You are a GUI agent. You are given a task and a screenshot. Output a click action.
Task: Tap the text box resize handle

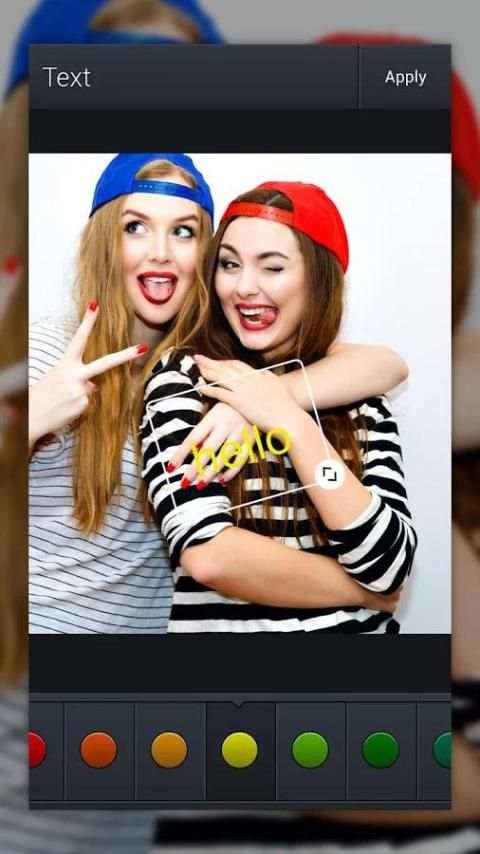tap(330, 474)
